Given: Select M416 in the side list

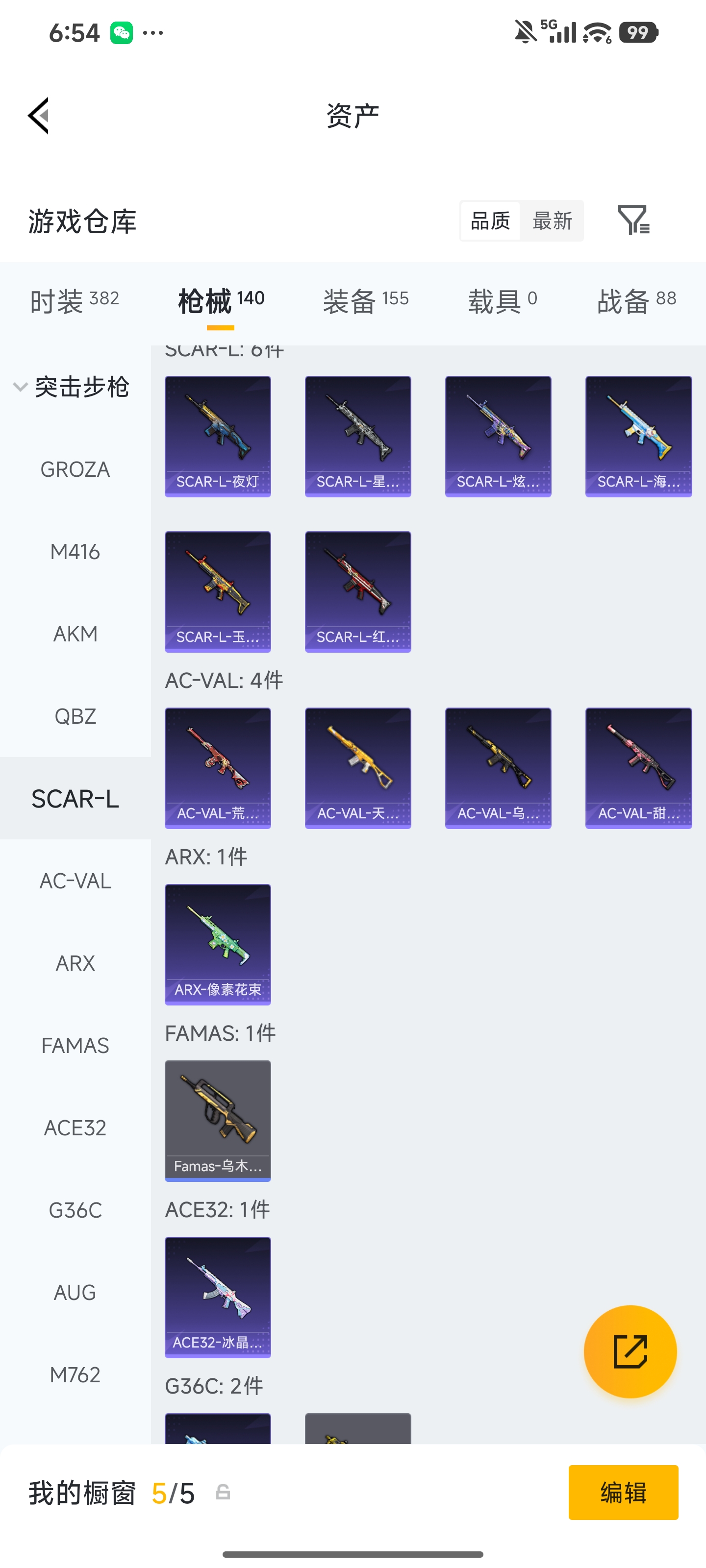Looking at the screenshot, I should [76, 551].
